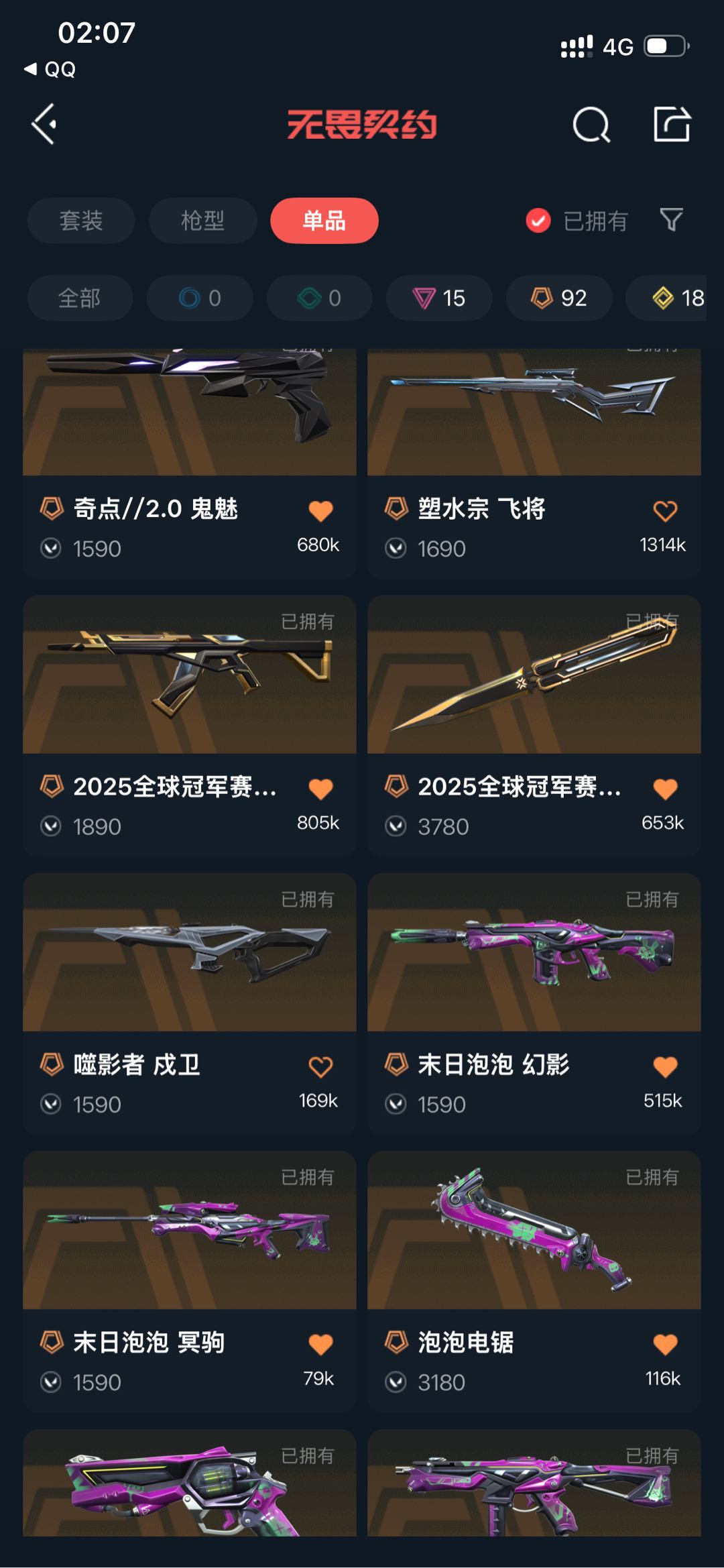Share this page via the share icon
This screenshot has height=1568, width=724.
click(x=672, y=124)
